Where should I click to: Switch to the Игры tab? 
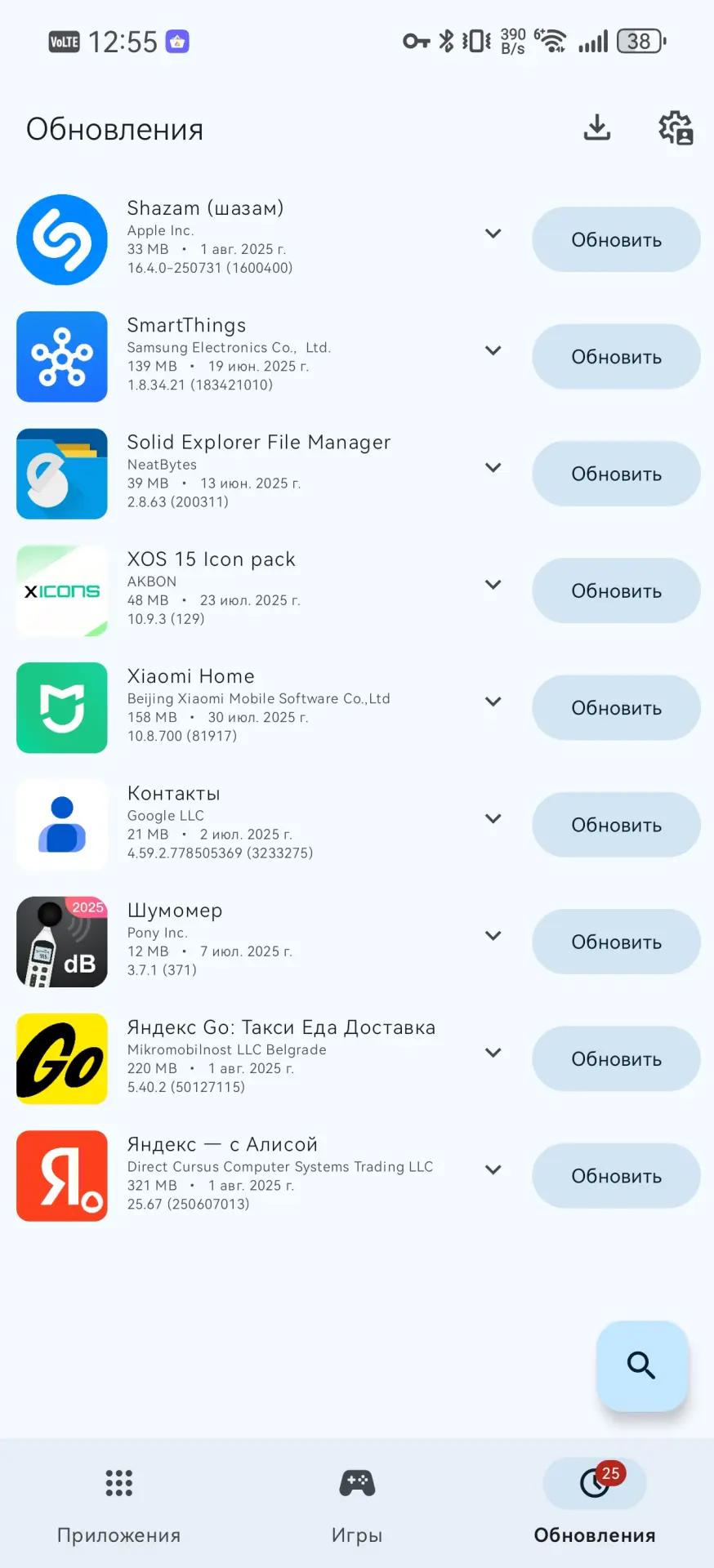pyautogui.click(x=357, y=1503)
